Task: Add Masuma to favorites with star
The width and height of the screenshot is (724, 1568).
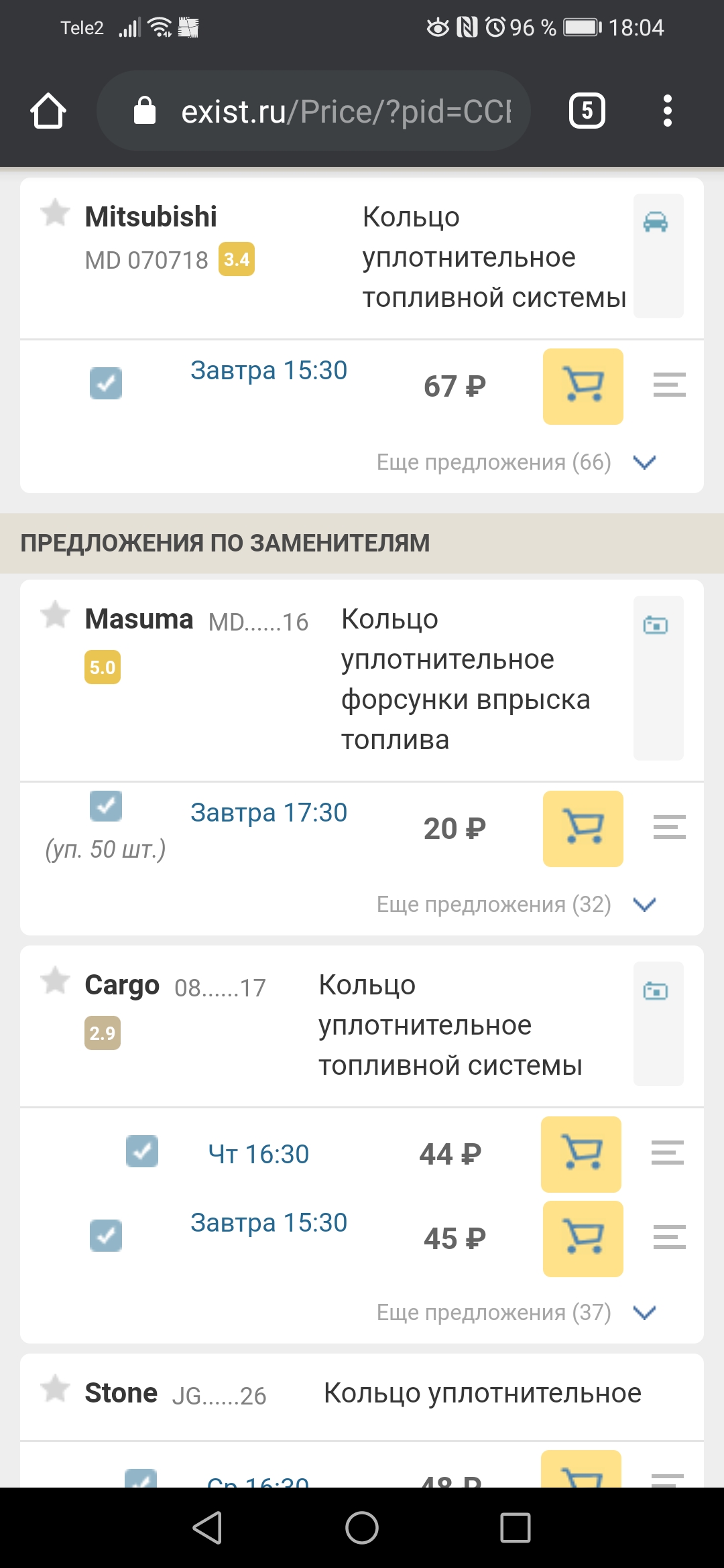Action: (55, 614)
